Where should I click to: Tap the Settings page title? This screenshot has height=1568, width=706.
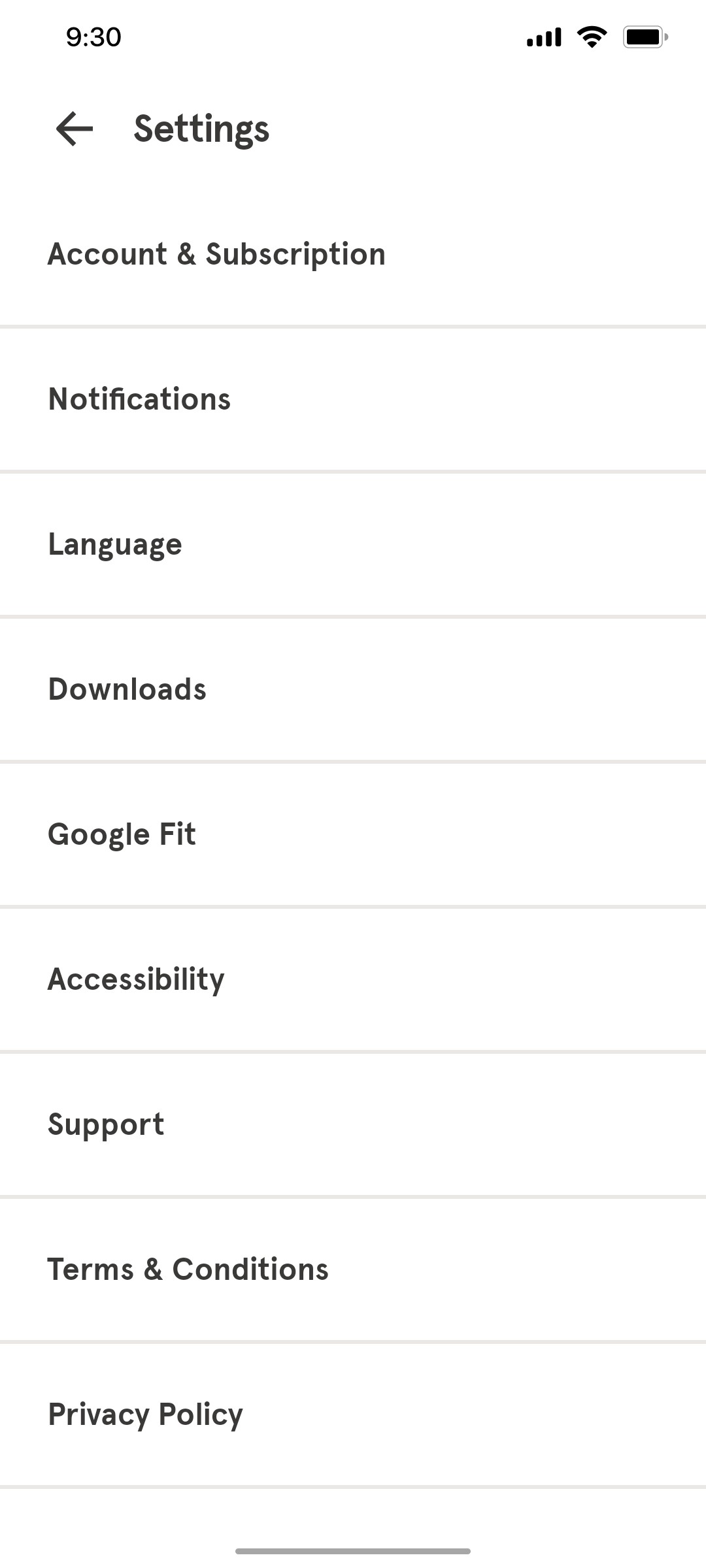tap(201, 129)
